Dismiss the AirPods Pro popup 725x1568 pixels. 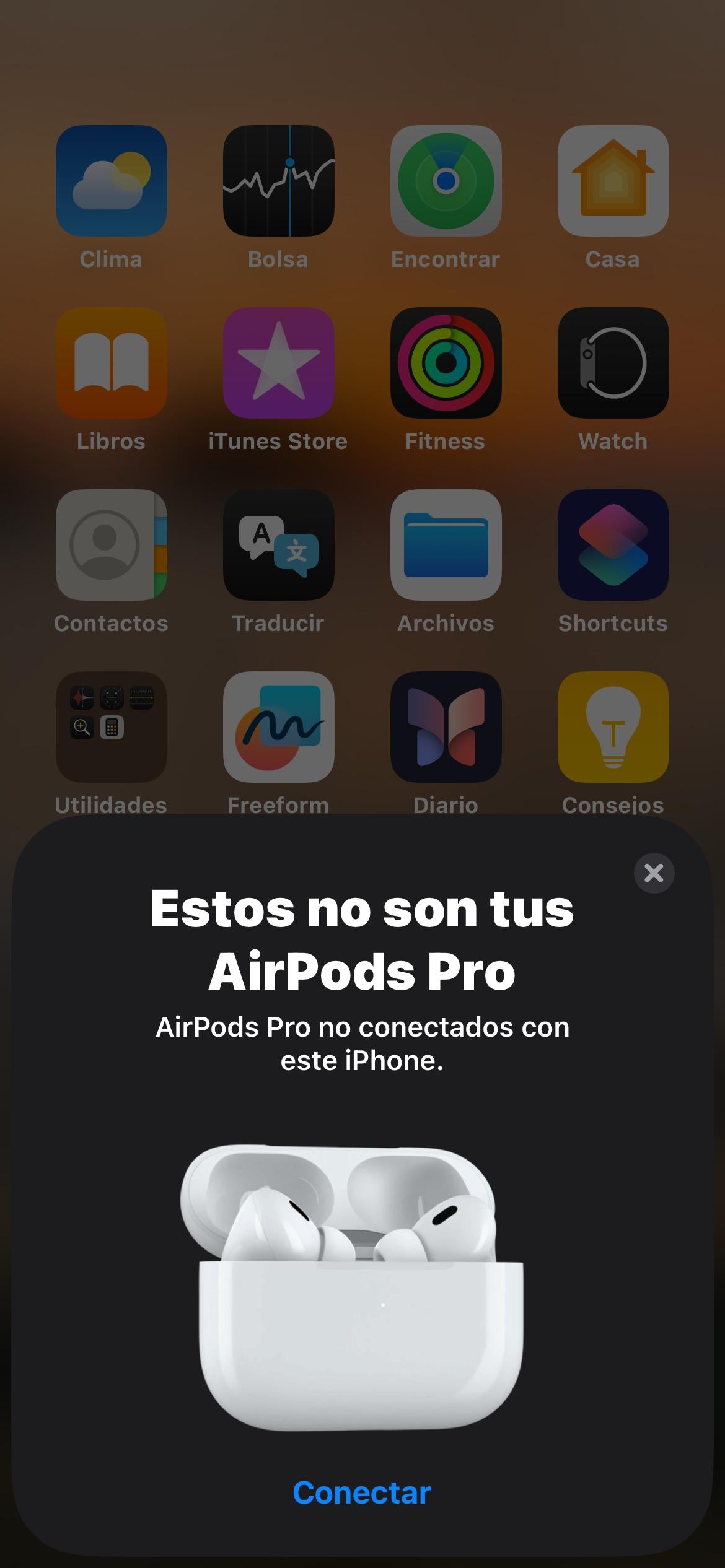click(x=654, y=873)
